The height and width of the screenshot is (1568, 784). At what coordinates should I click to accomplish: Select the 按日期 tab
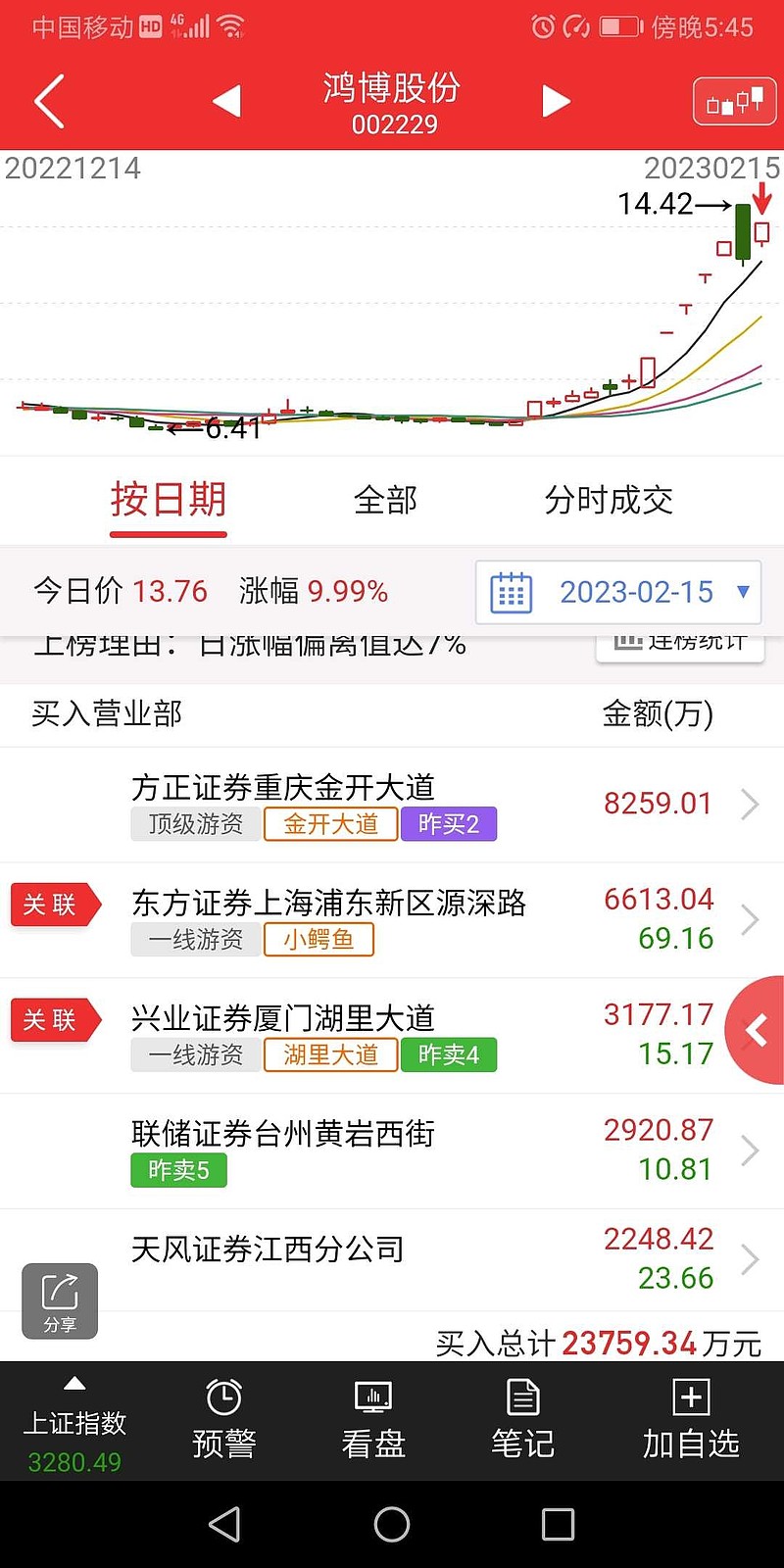[x=168, y=501]
